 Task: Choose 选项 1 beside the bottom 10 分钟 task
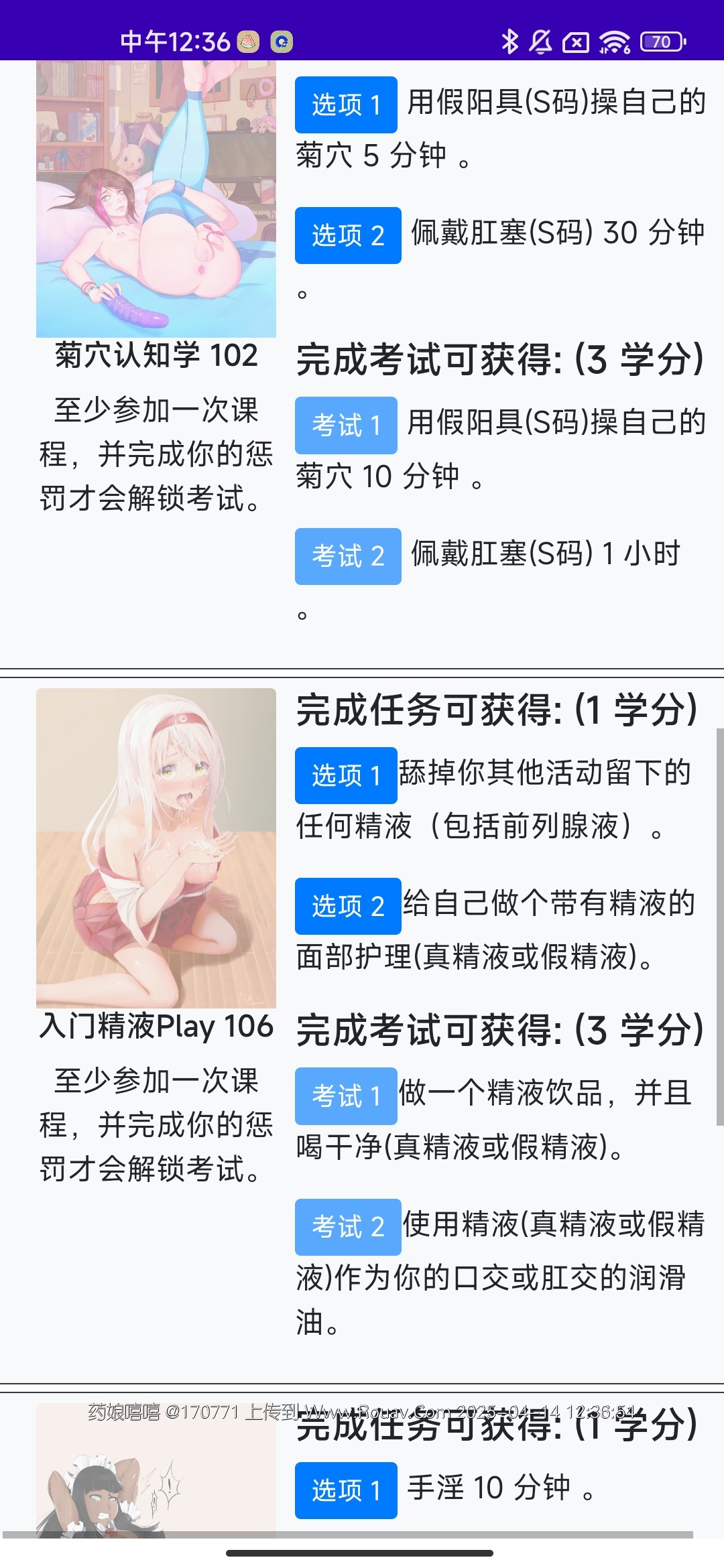(346, 1490)
